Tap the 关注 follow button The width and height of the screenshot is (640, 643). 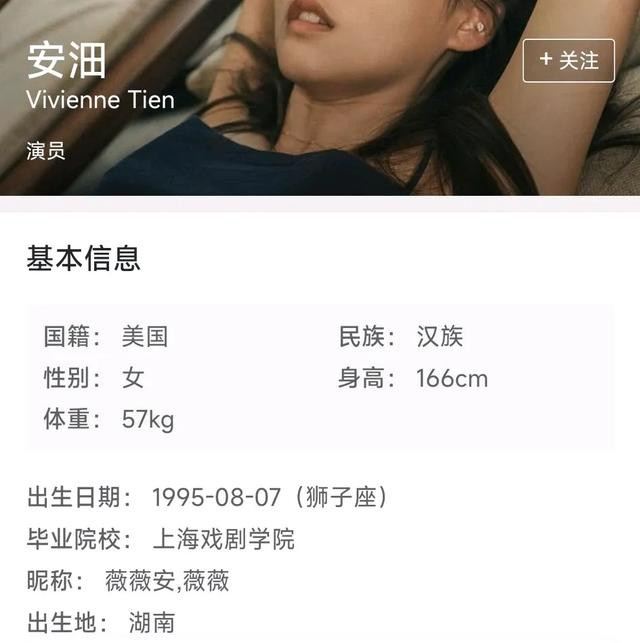568,60
